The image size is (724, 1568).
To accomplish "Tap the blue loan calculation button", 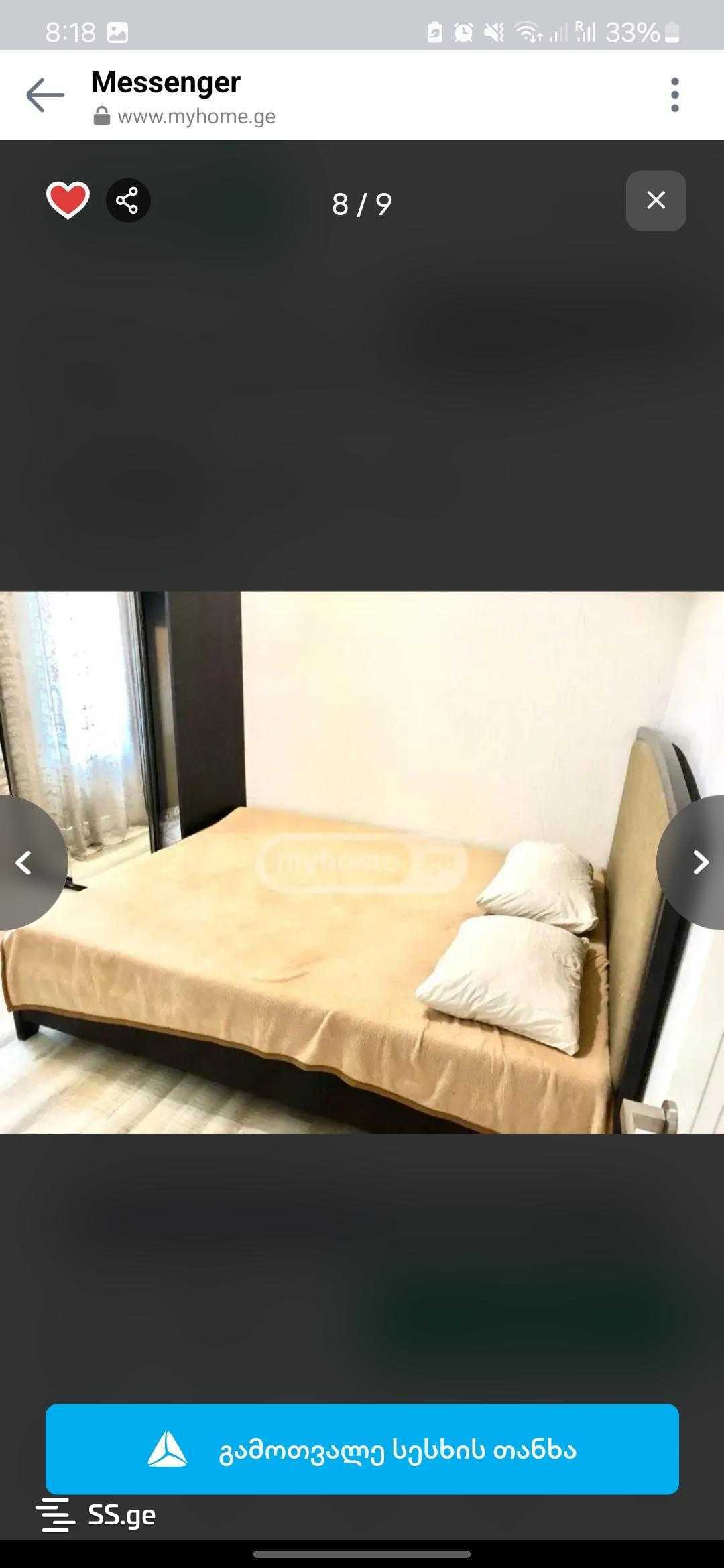I will pyautogui.click(x=362, y=1449).
